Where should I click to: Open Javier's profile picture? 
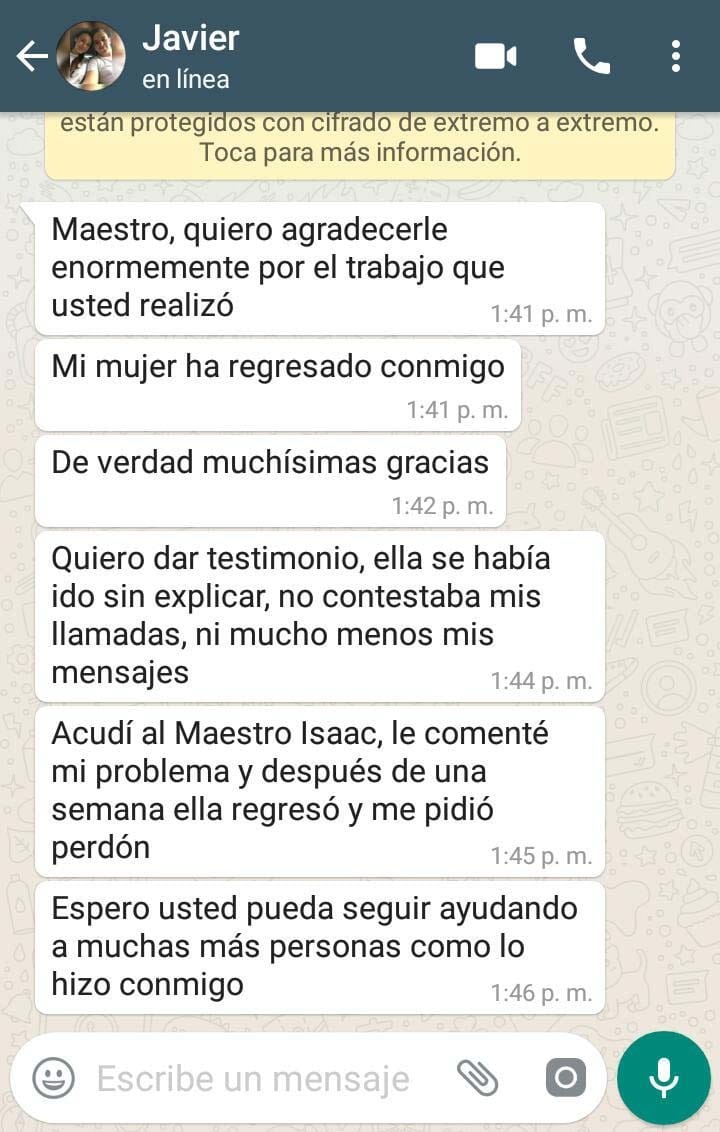coord(89,55)
